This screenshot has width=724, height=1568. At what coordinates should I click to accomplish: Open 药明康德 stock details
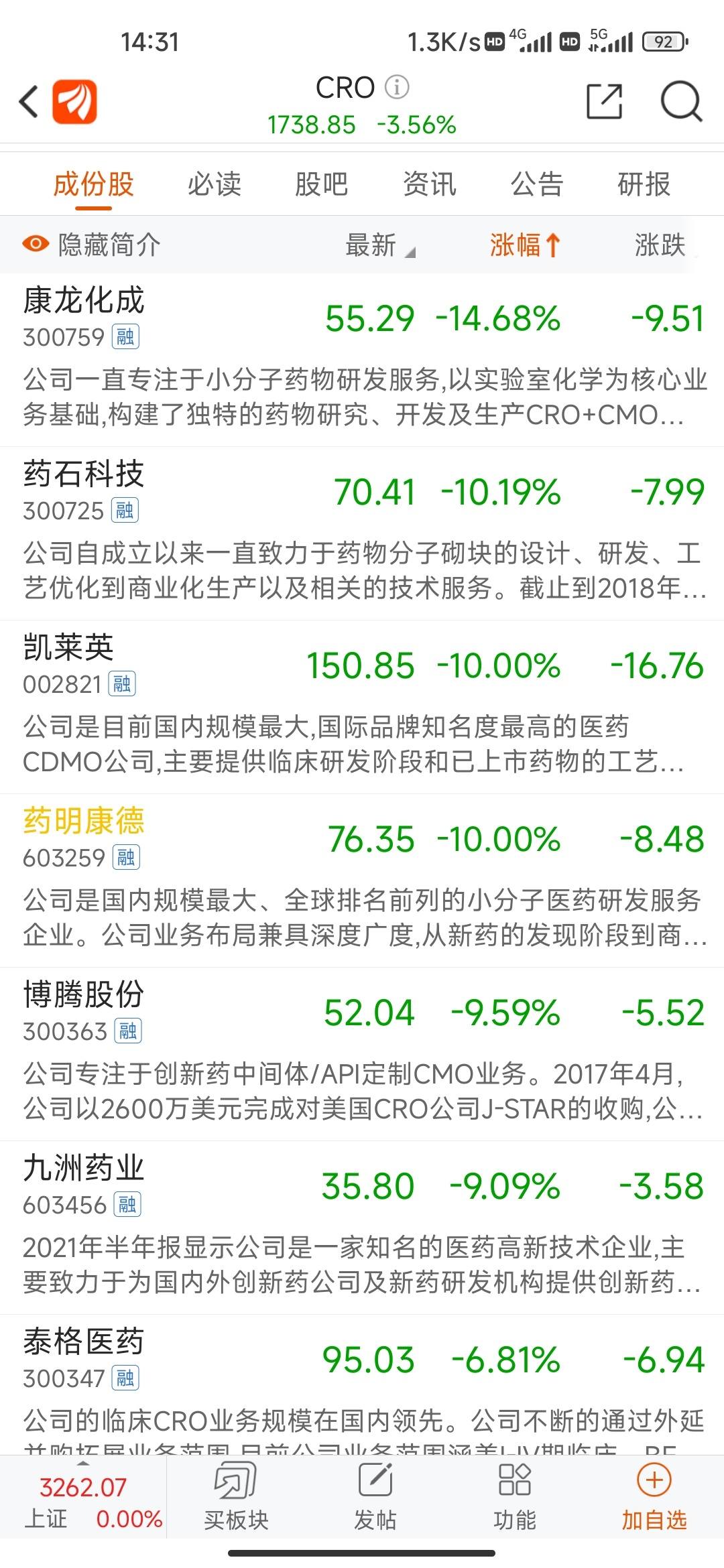[x=362, y=880]
